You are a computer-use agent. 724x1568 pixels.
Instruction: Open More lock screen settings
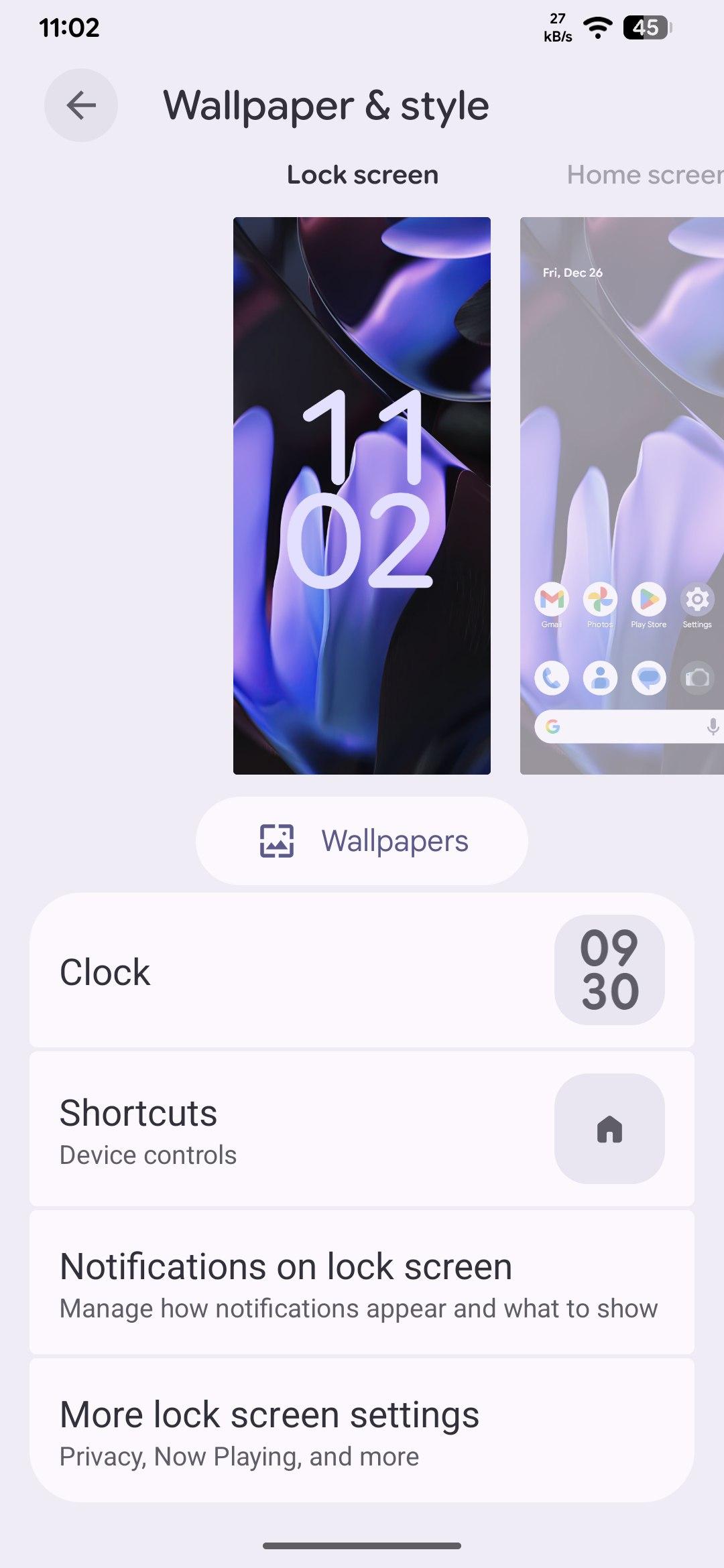coord(362,1431)
